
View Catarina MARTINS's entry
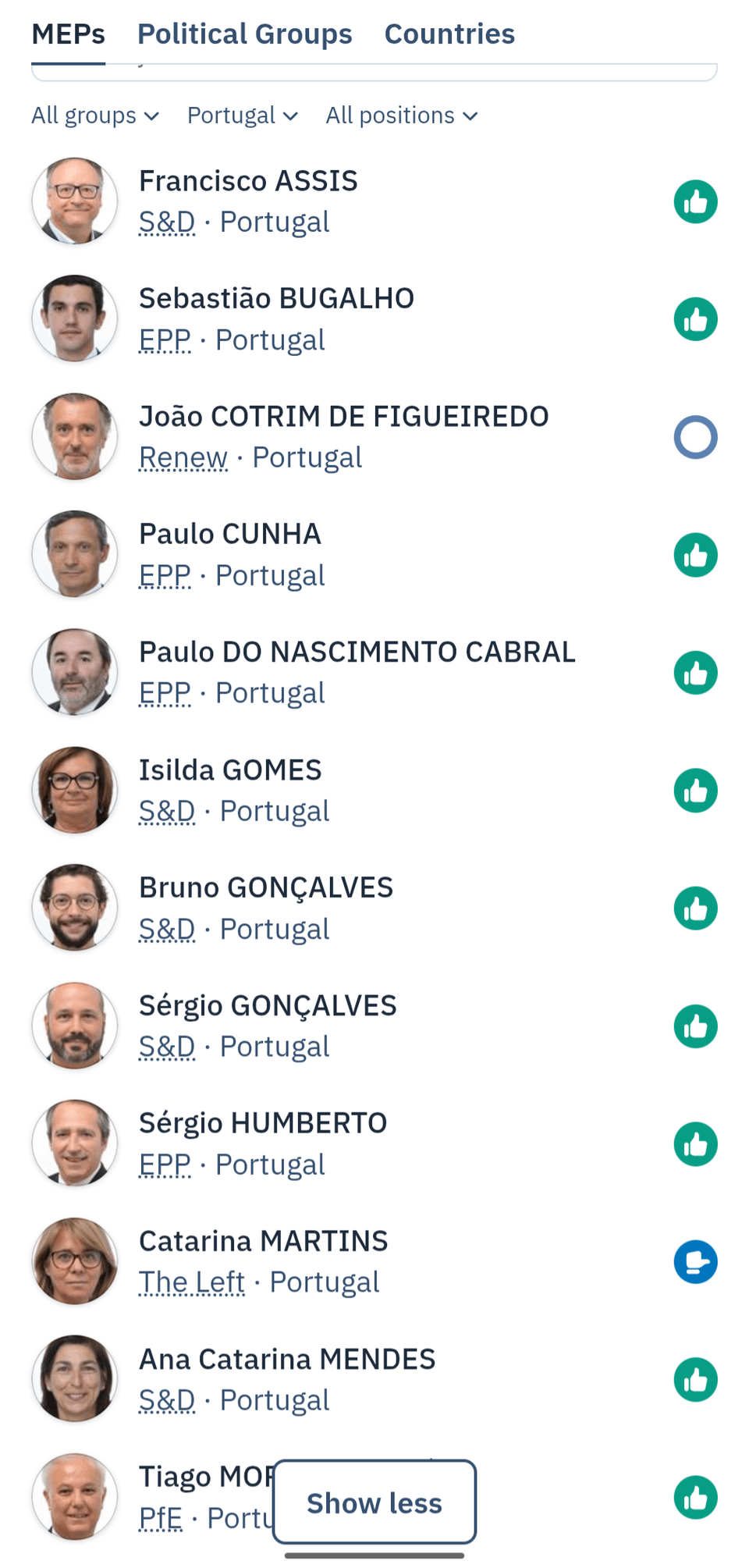(263, 1242)
